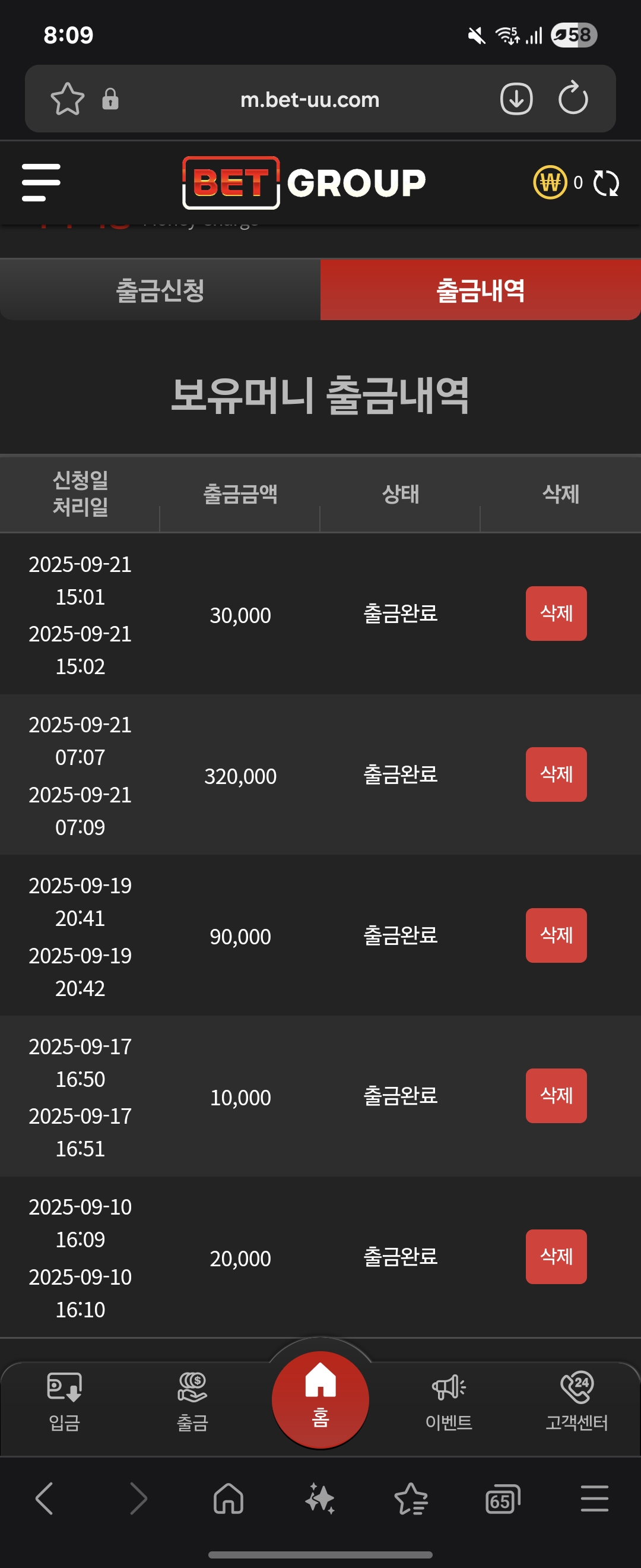Switch to the 출금신청 tab
Image resolution: width=641 pixels, height=1568 pixels.
click(160, 290)
